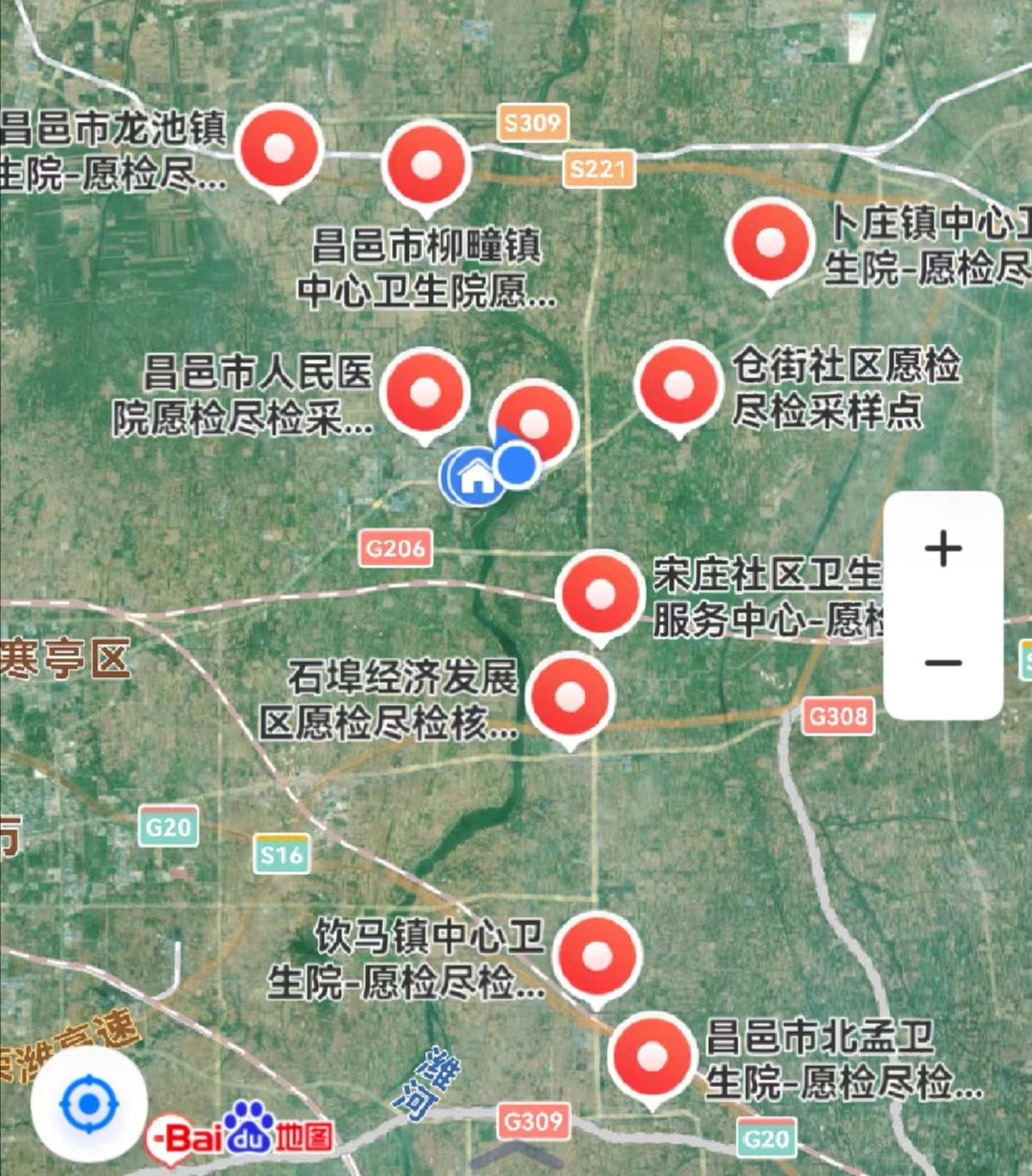The width and height of the screenshot is (1032, 1176).
Task: Recenter map on current location
Action: pos(89,1105)
